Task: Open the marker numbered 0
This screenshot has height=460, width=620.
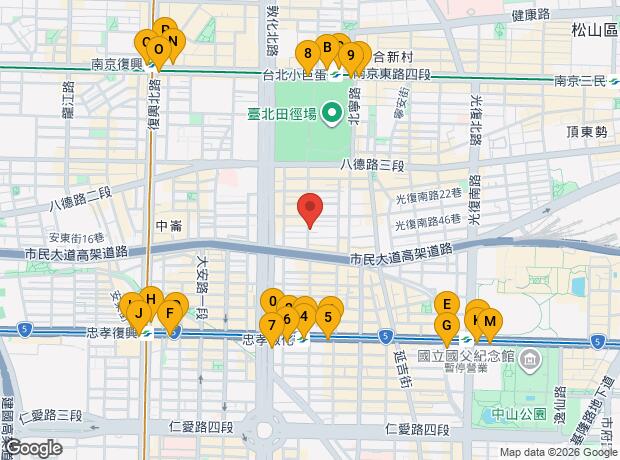Action: coord(272,300)
